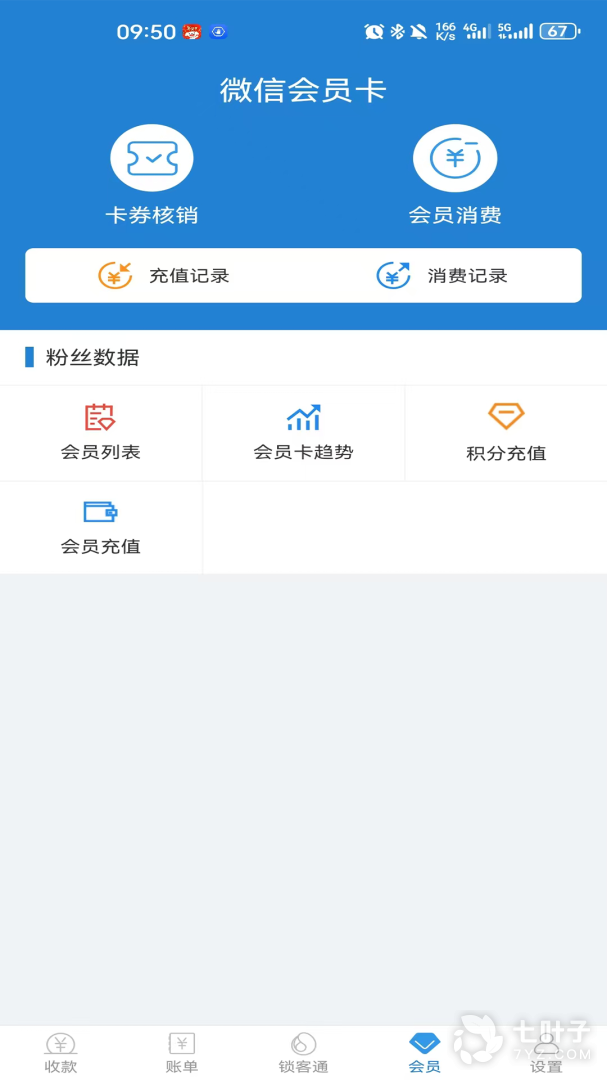Switch to the 锁客通 tab
Viewport: 607px width, 1080px height.
pyautogui.click(x=303, y=1054)
